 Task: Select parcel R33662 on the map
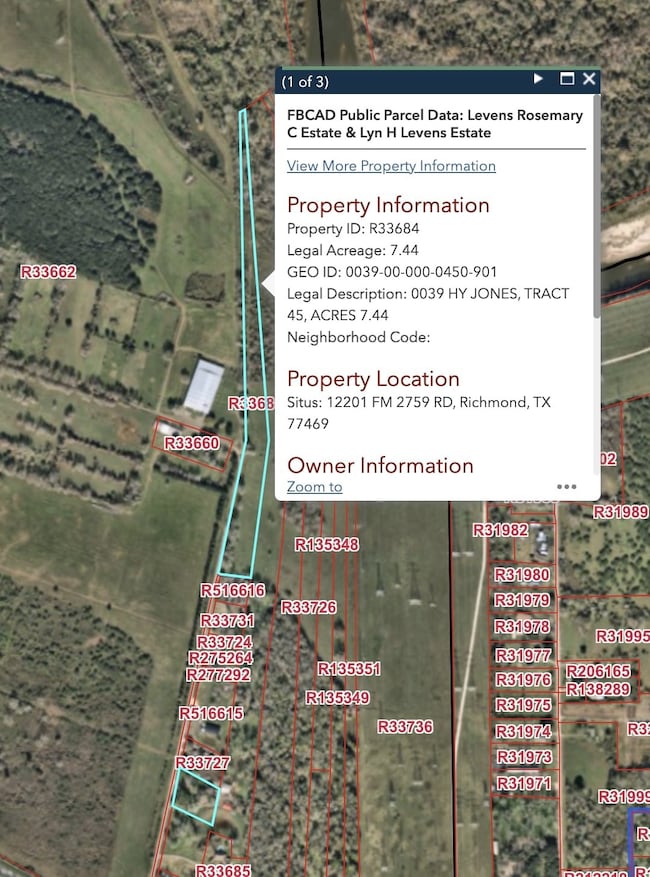tap(48, 272)
